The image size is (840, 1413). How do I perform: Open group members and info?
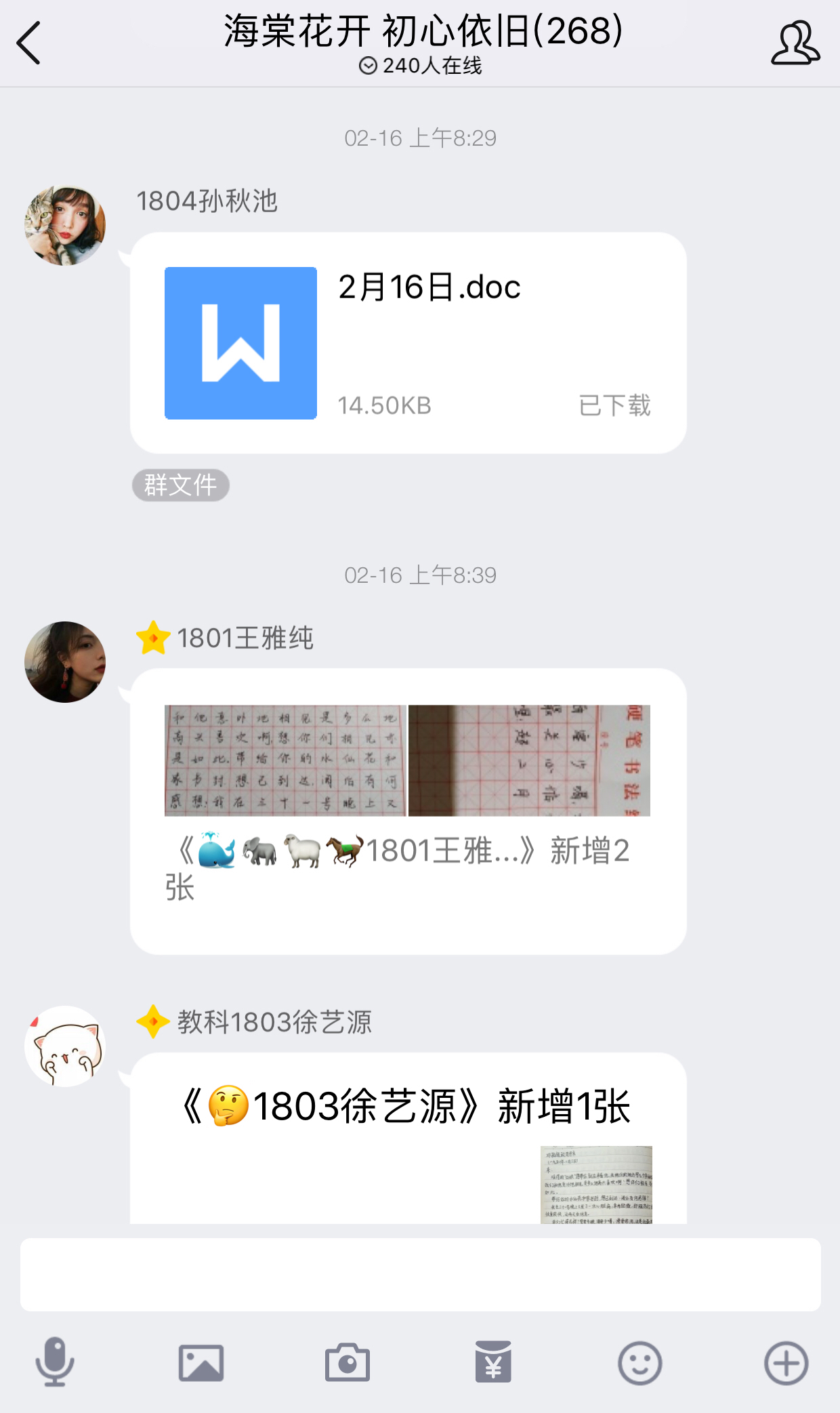795,43
